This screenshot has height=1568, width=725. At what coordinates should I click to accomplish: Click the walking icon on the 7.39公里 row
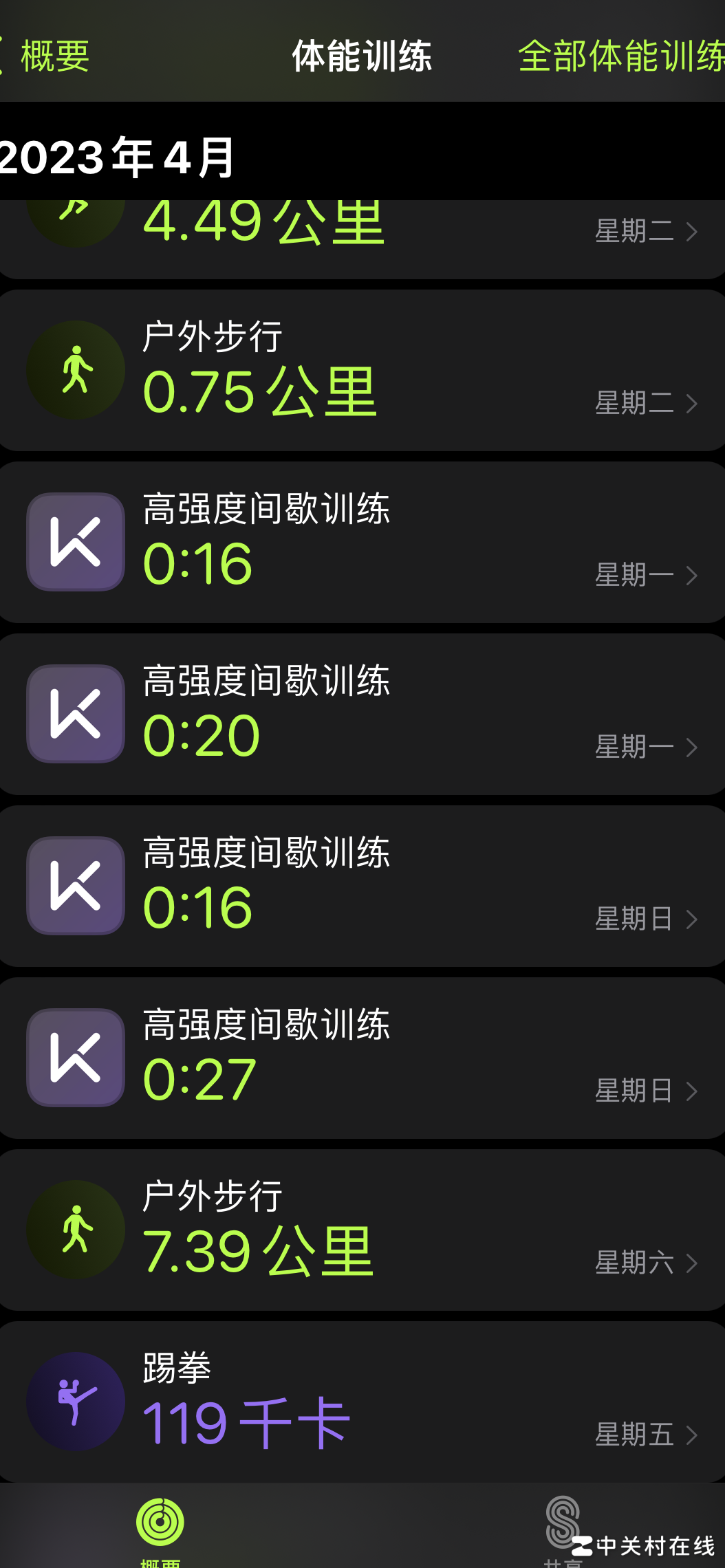point(76,1230)
